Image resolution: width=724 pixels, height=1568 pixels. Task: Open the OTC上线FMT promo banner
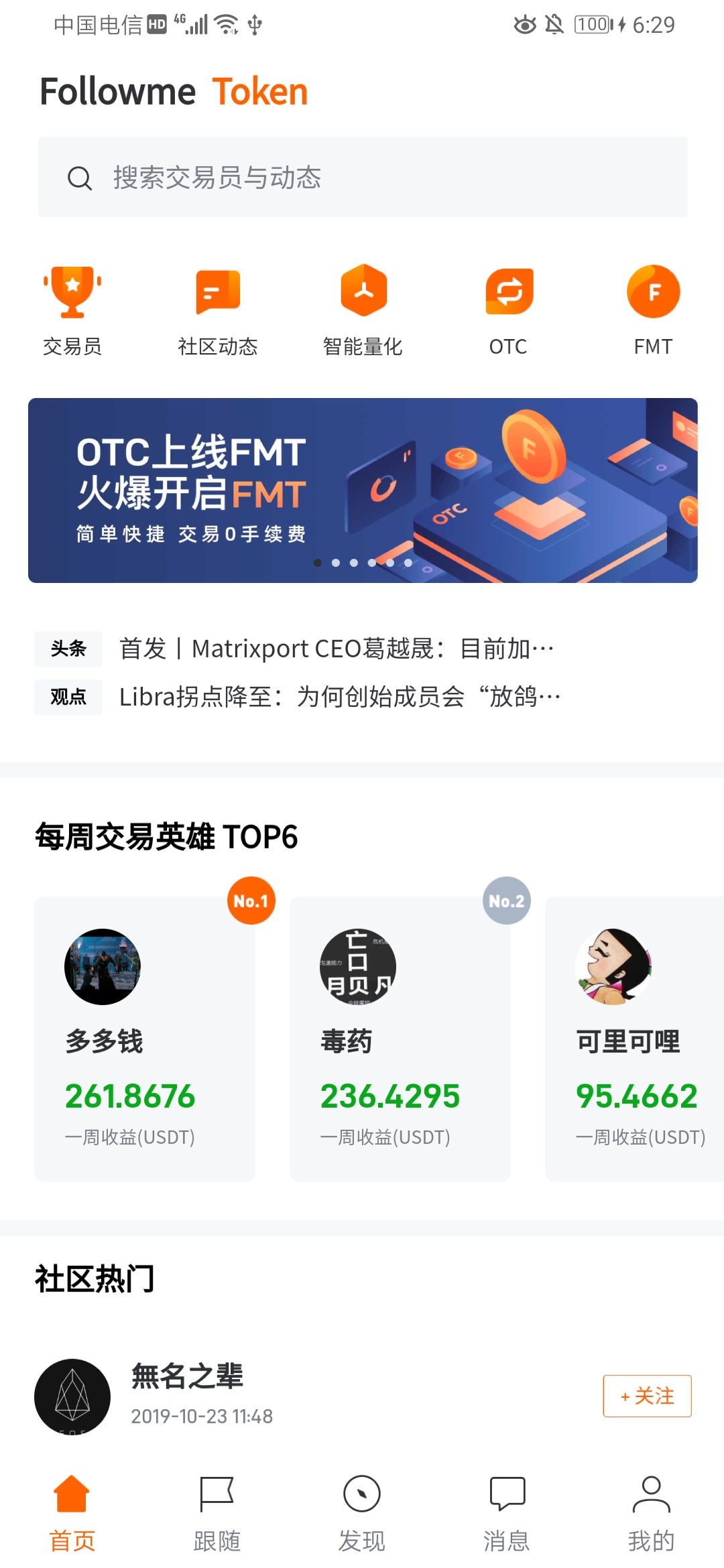363,491
